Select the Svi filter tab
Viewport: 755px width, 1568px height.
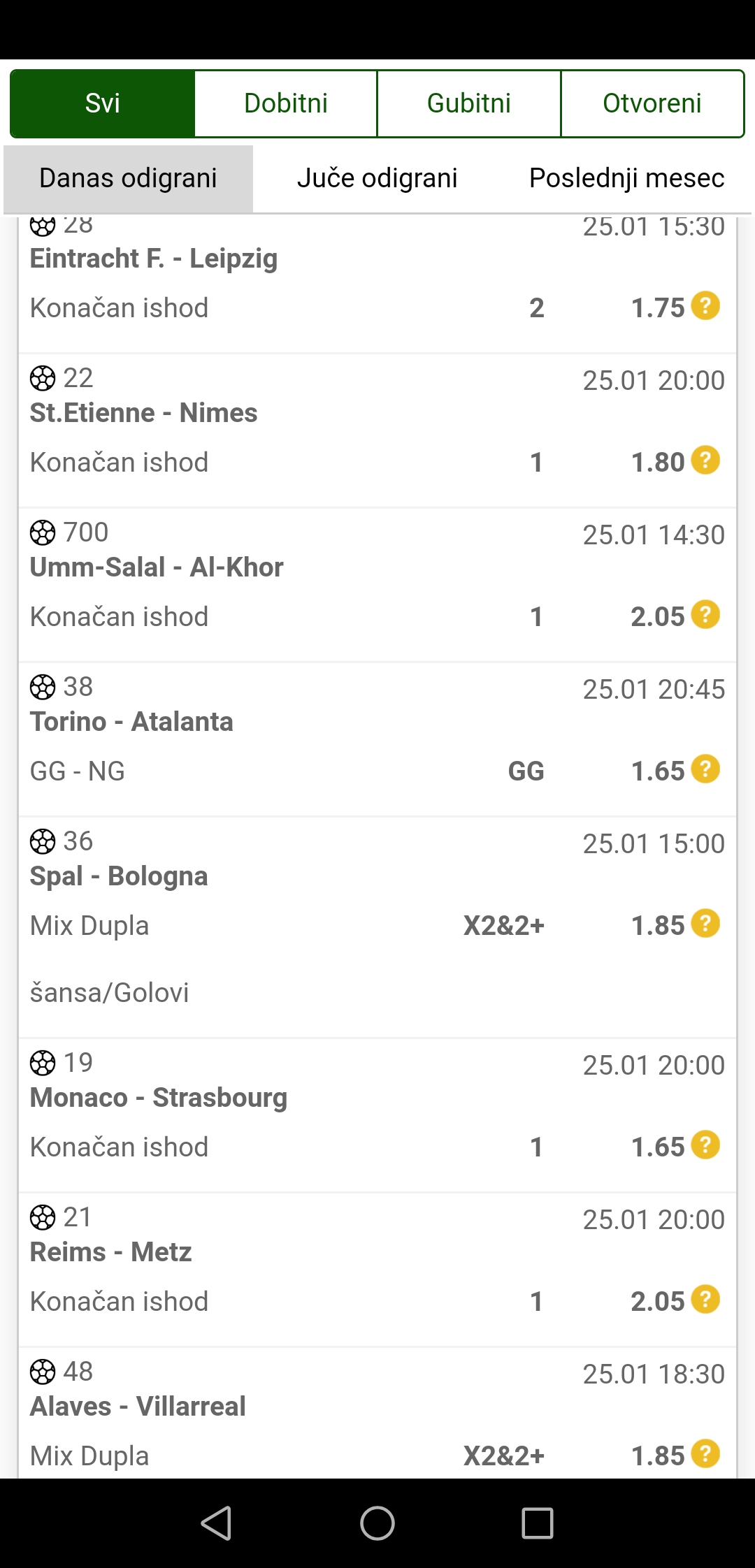pyautogui.click(x=103, y=103)
